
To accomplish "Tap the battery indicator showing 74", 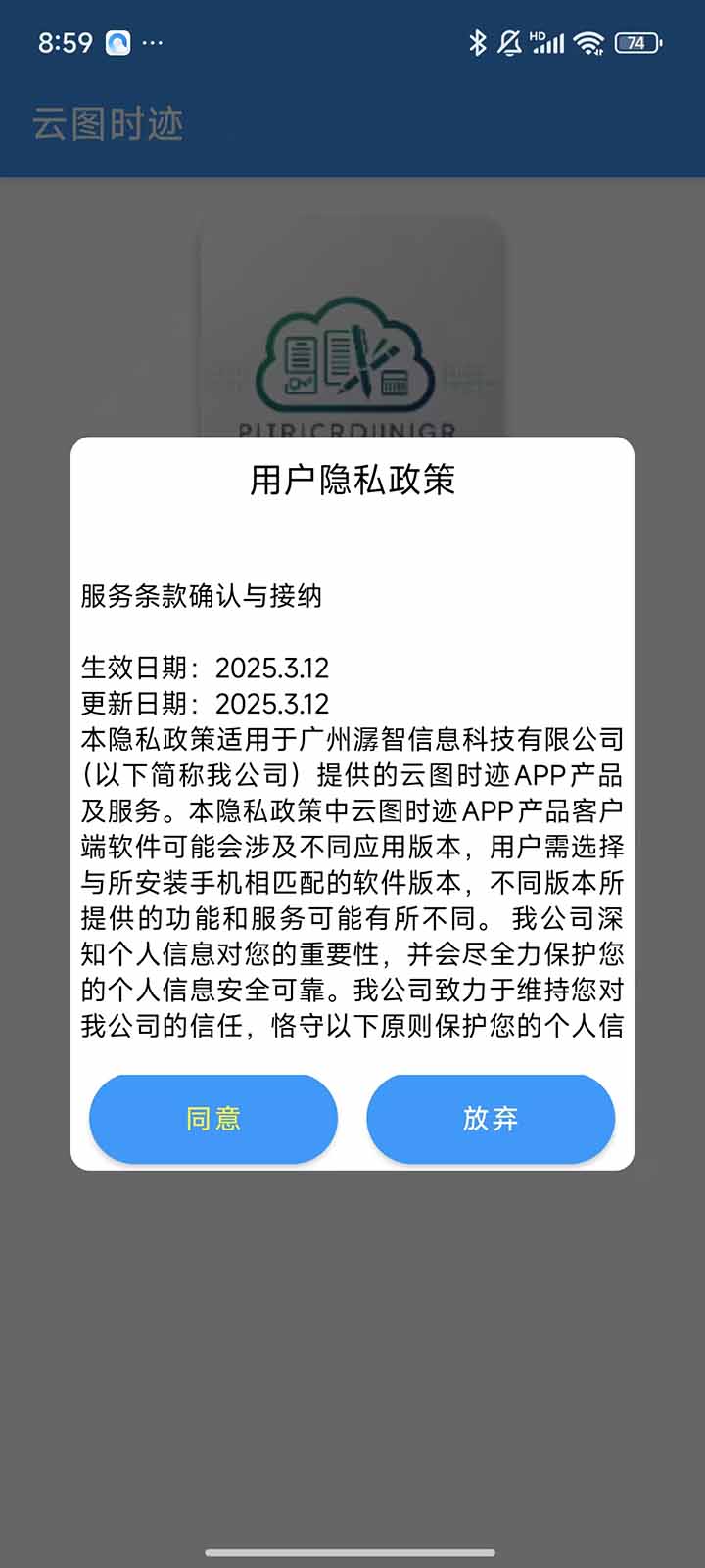I will 634,42.
